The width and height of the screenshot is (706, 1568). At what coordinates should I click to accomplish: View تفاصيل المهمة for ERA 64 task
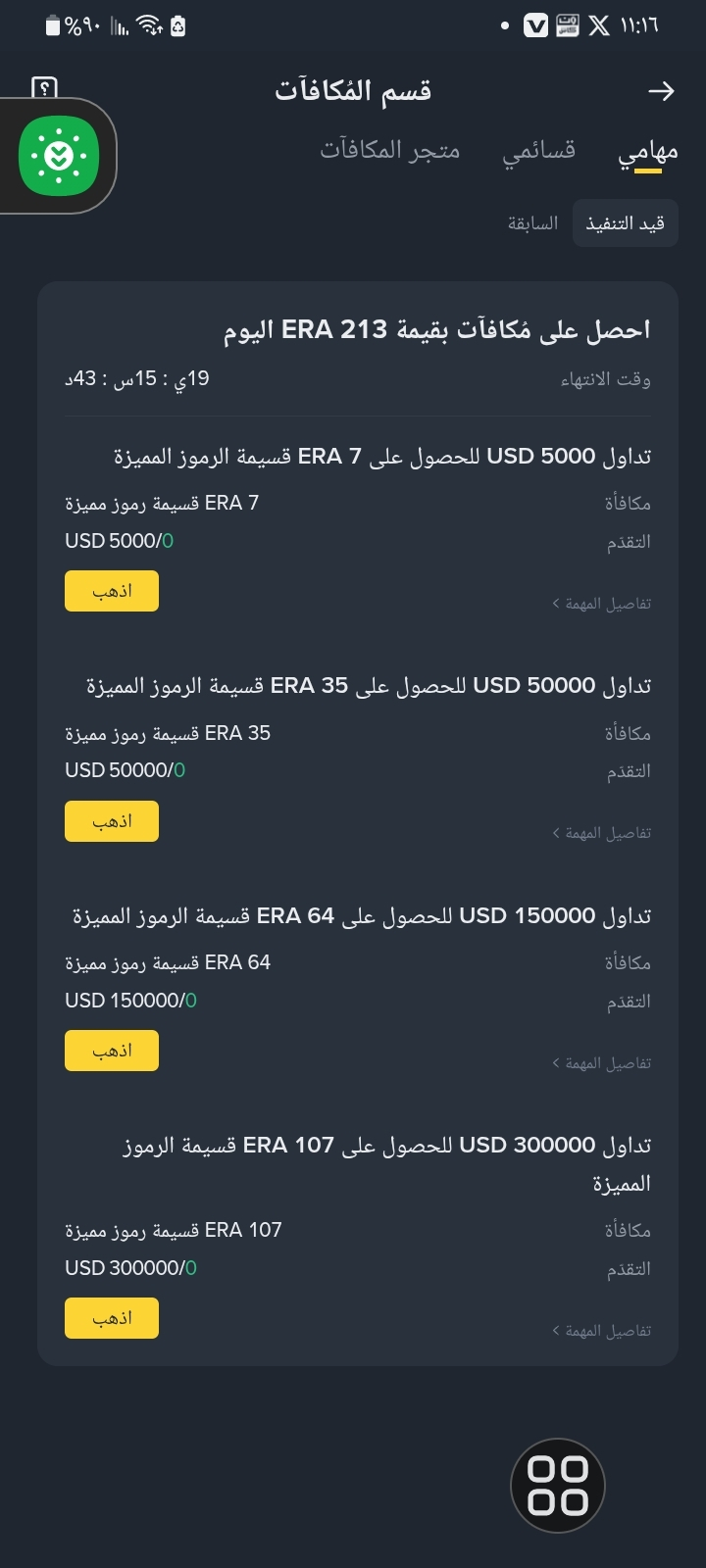(x=601, y=1063)
